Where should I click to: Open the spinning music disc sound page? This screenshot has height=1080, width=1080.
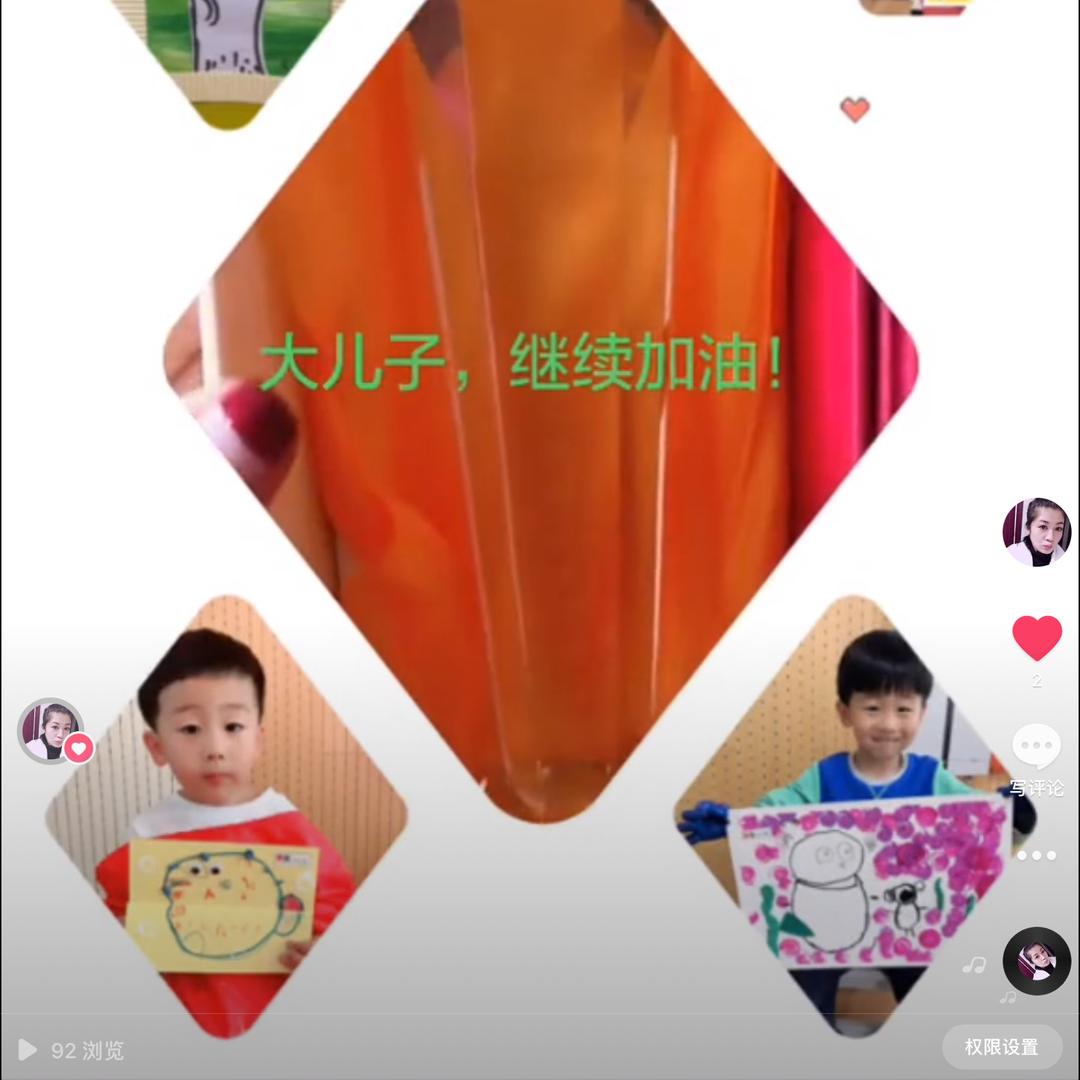1036,961
